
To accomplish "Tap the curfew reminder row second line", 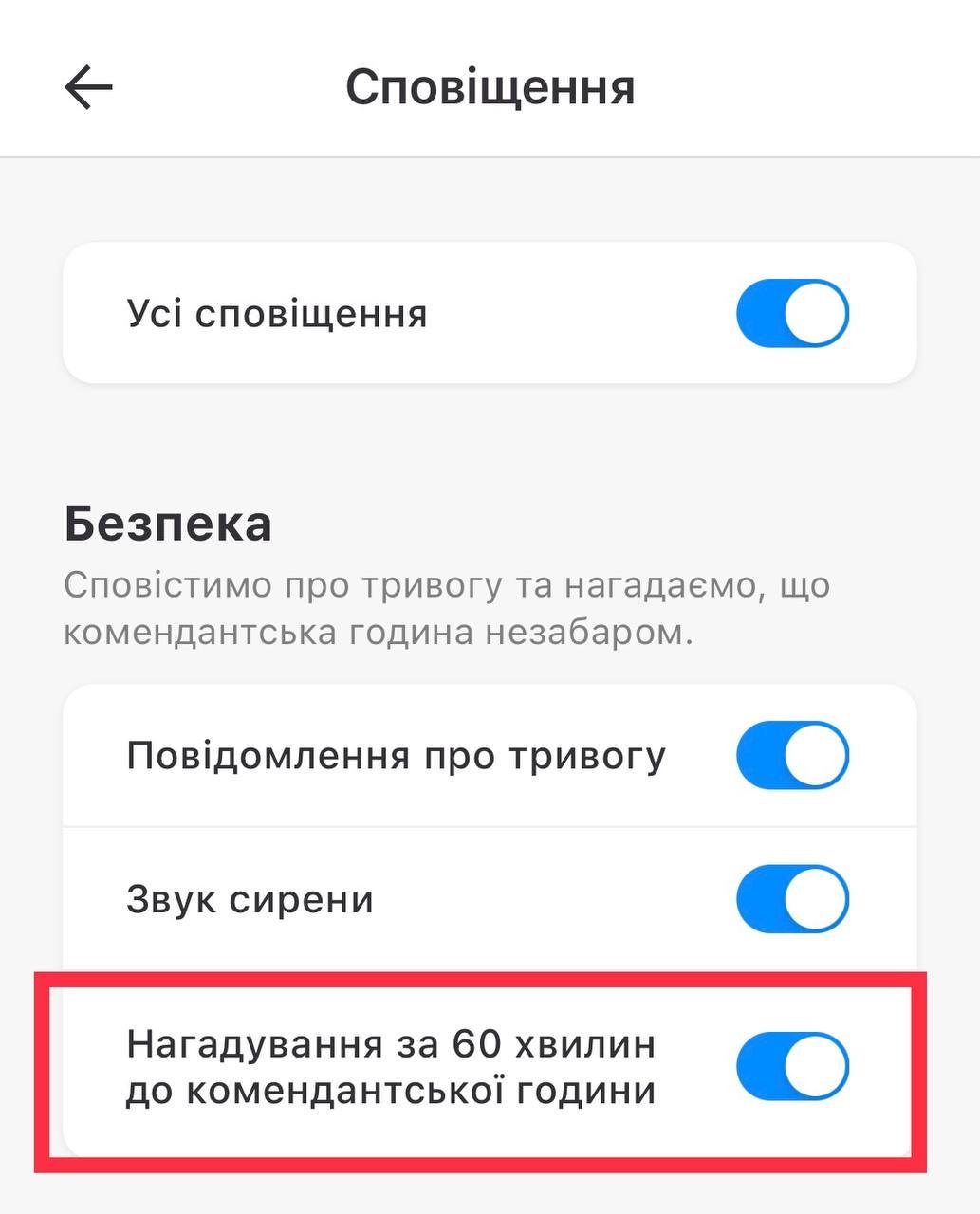I will (x=393, y=1090).
